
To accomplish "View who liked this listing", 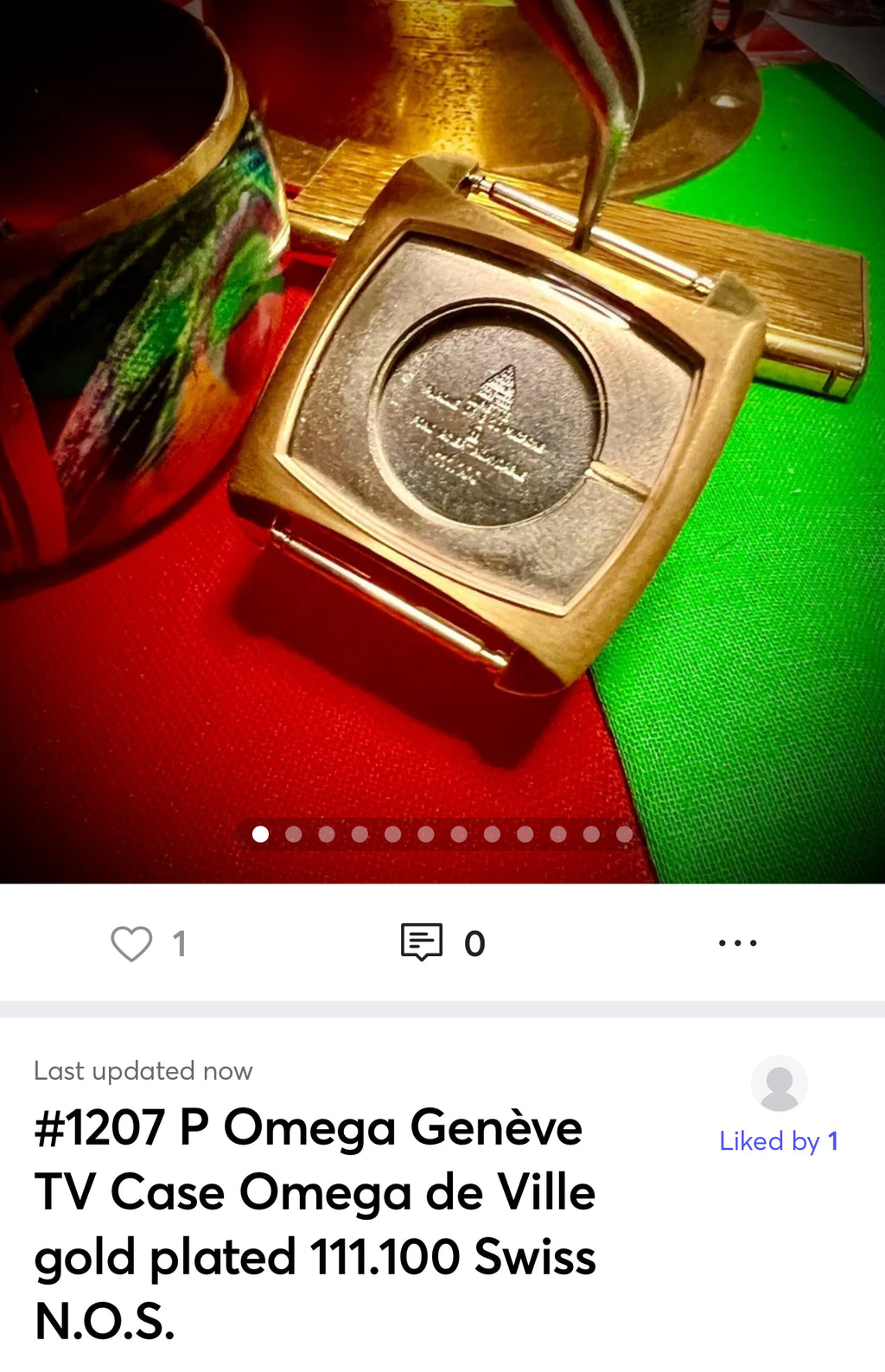I will 778,1140.
